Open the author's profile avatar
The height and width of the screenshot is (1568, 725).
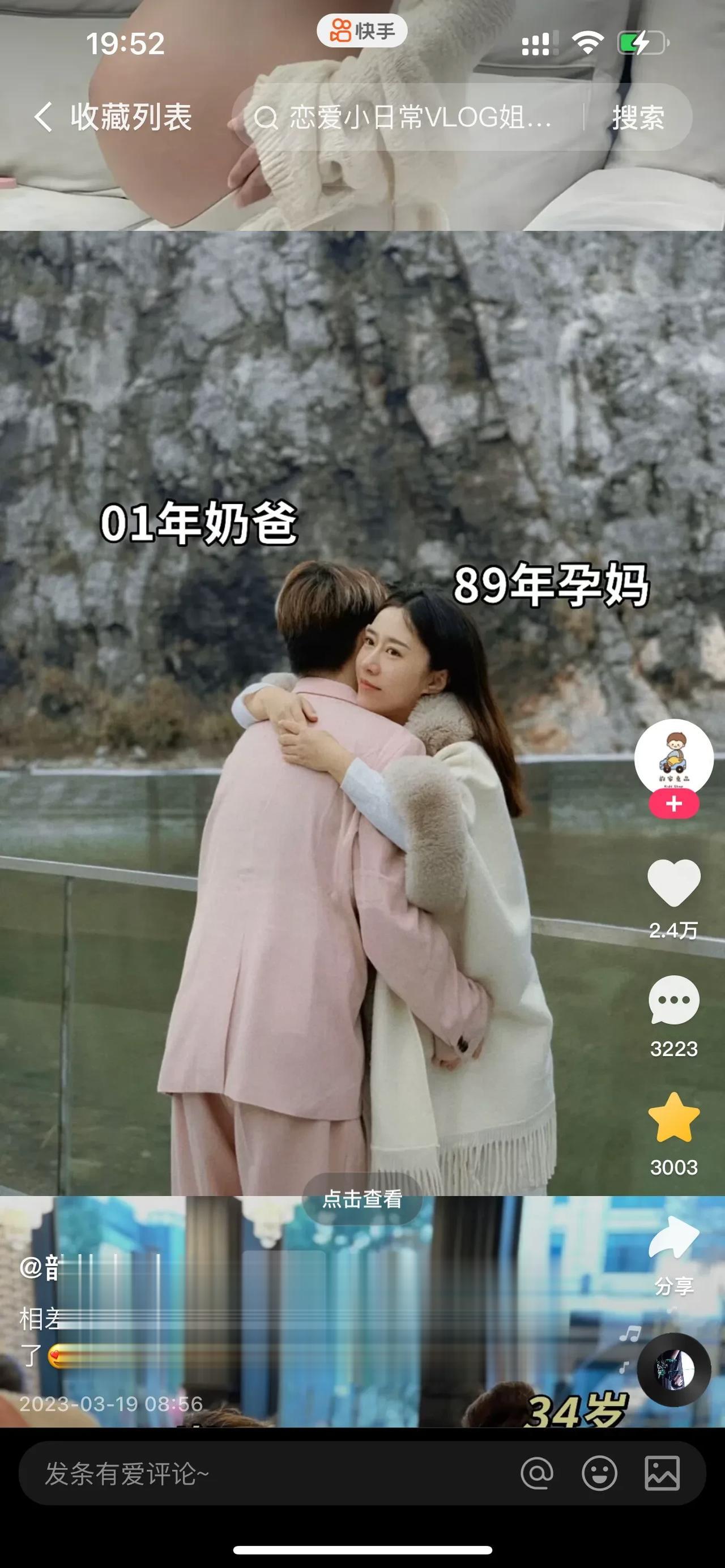pos(673,758)
